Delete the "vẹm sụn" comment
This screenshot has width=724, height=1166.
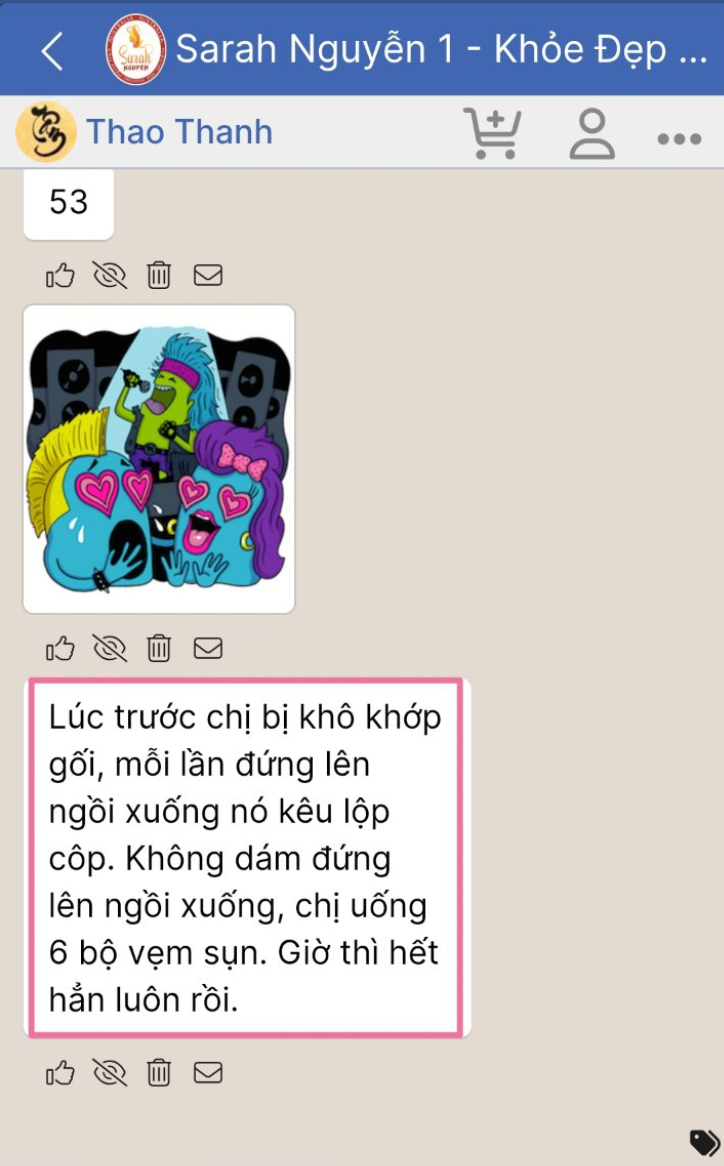point(159,1073)
